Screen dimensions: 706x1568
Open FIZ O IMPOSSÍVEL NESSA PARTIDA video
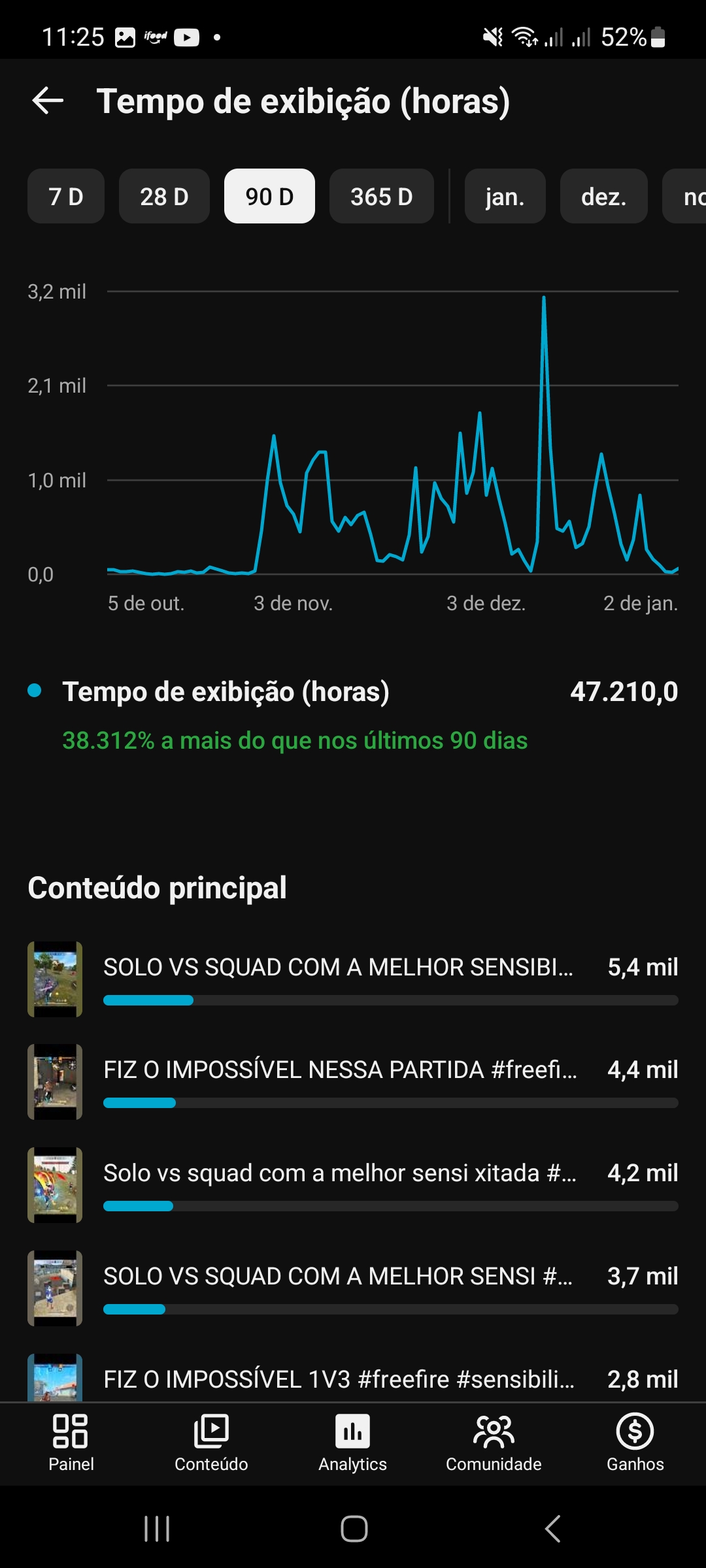[340, 1070]
